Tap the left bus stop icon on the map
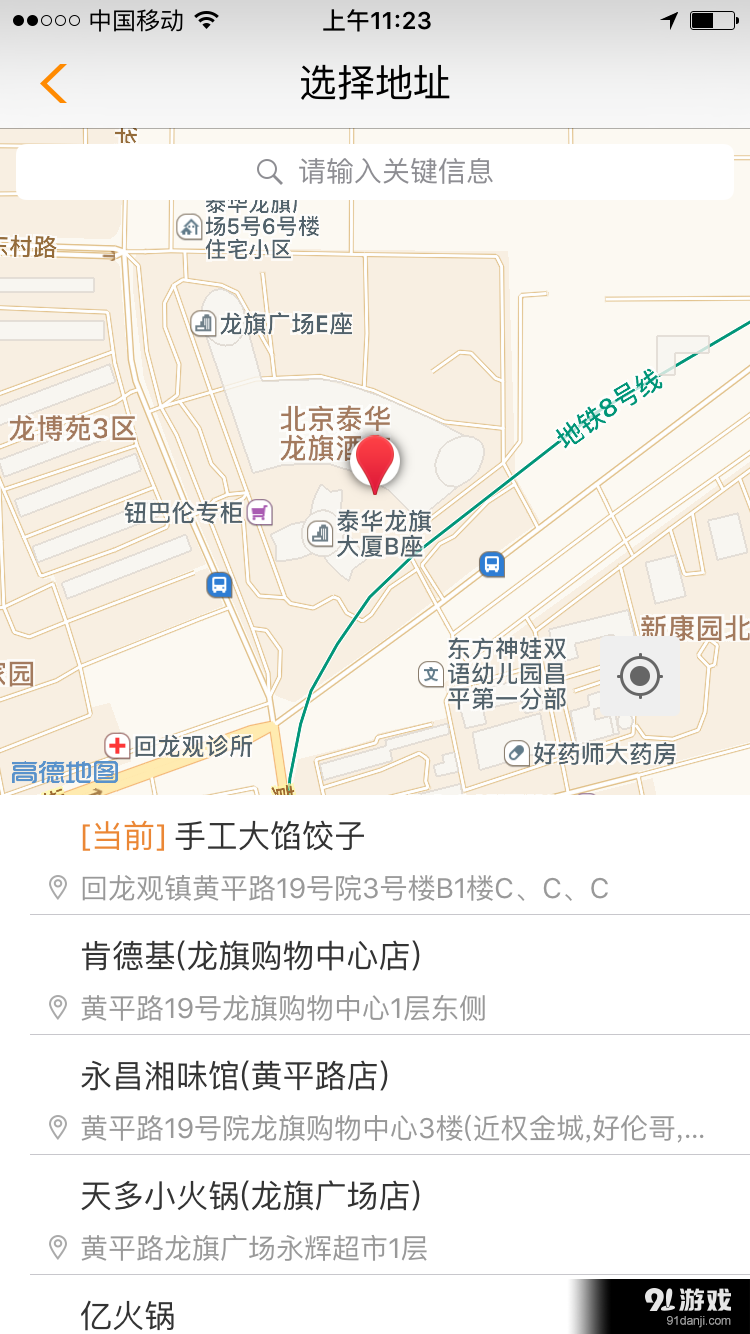The height and width of the screenshot is (1334, 750). 218,585
